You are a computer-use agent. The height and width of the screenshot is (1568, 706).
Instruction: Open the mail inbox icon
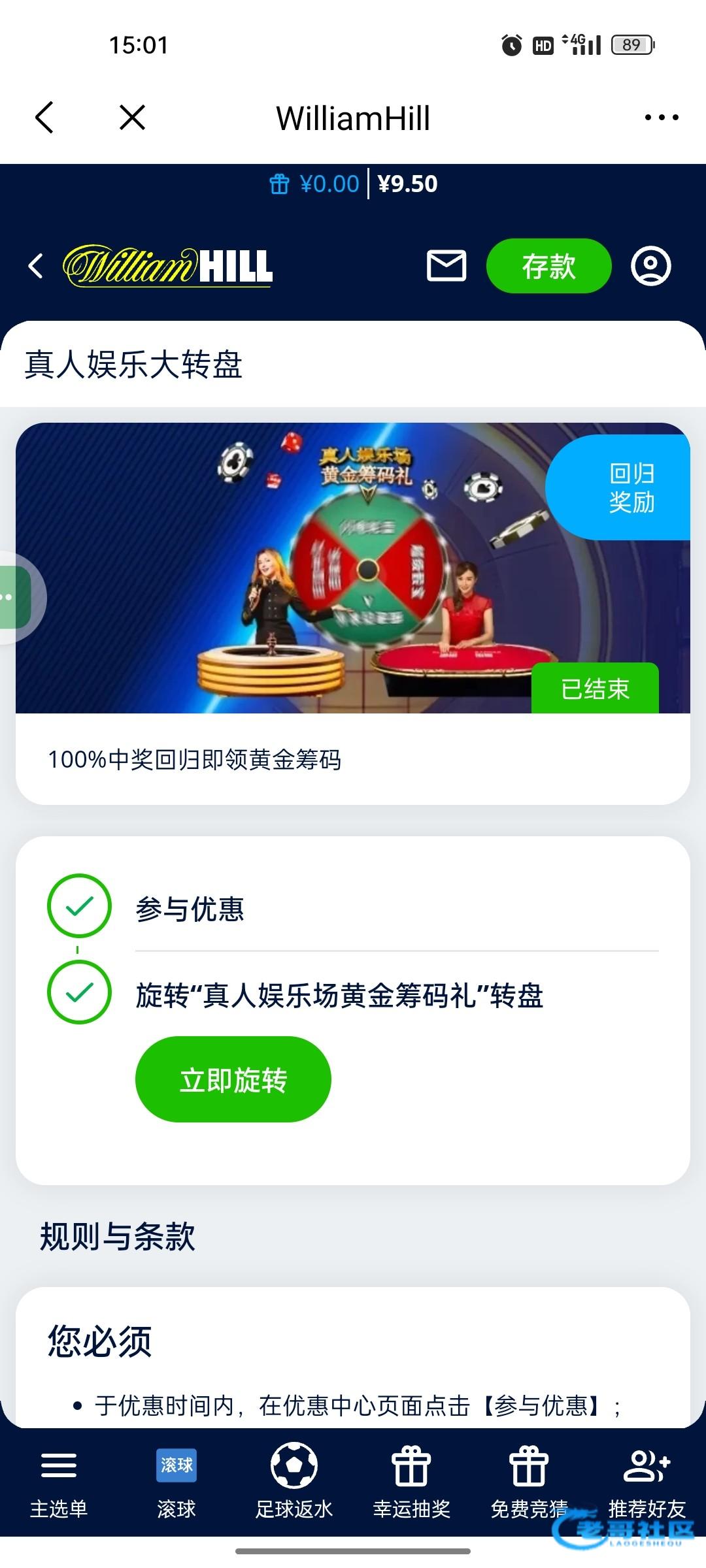(x=446, y=266)
